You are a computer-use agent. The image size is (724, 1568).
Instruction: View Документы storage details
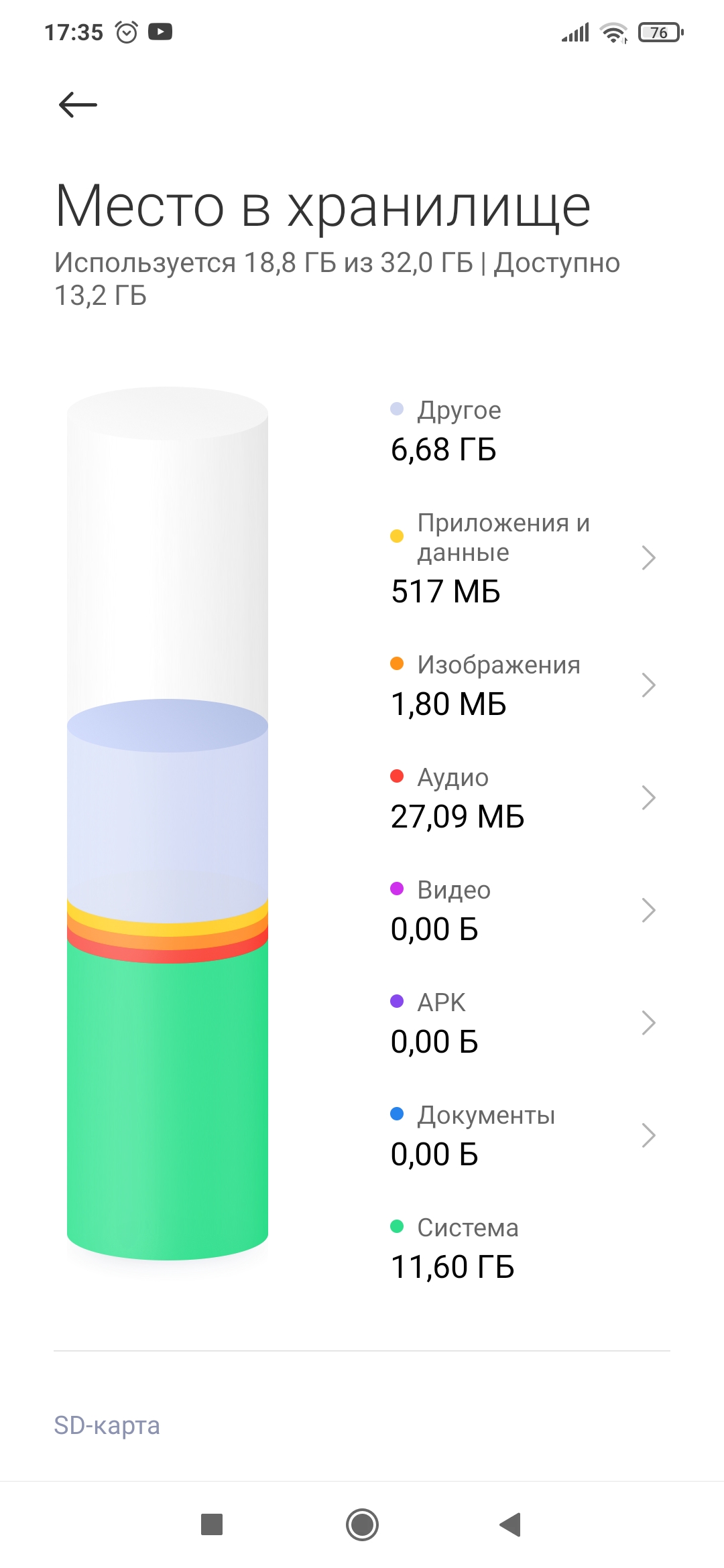(x=523, y=1135)
